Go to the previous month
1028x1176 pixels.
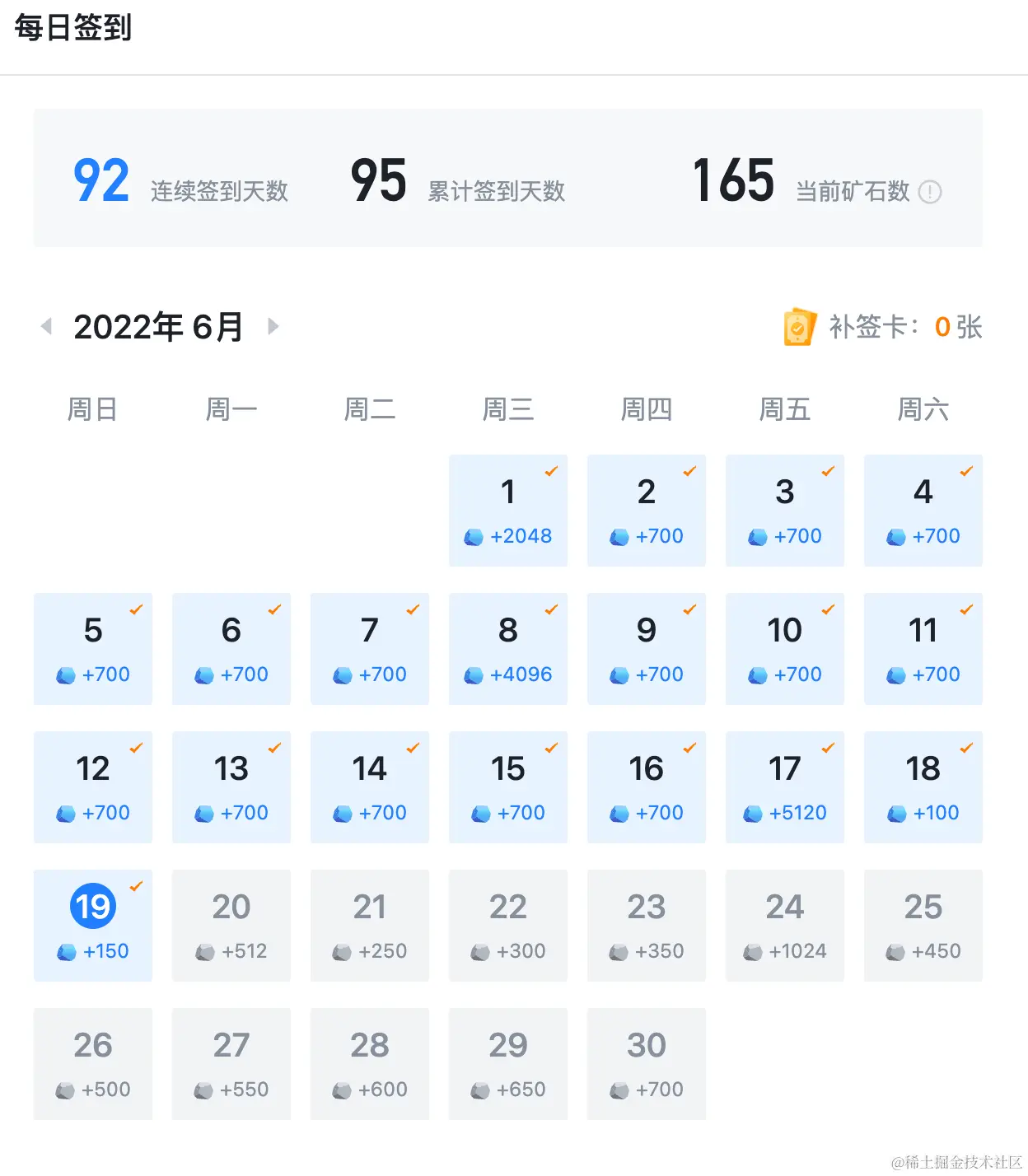(47, 327)
